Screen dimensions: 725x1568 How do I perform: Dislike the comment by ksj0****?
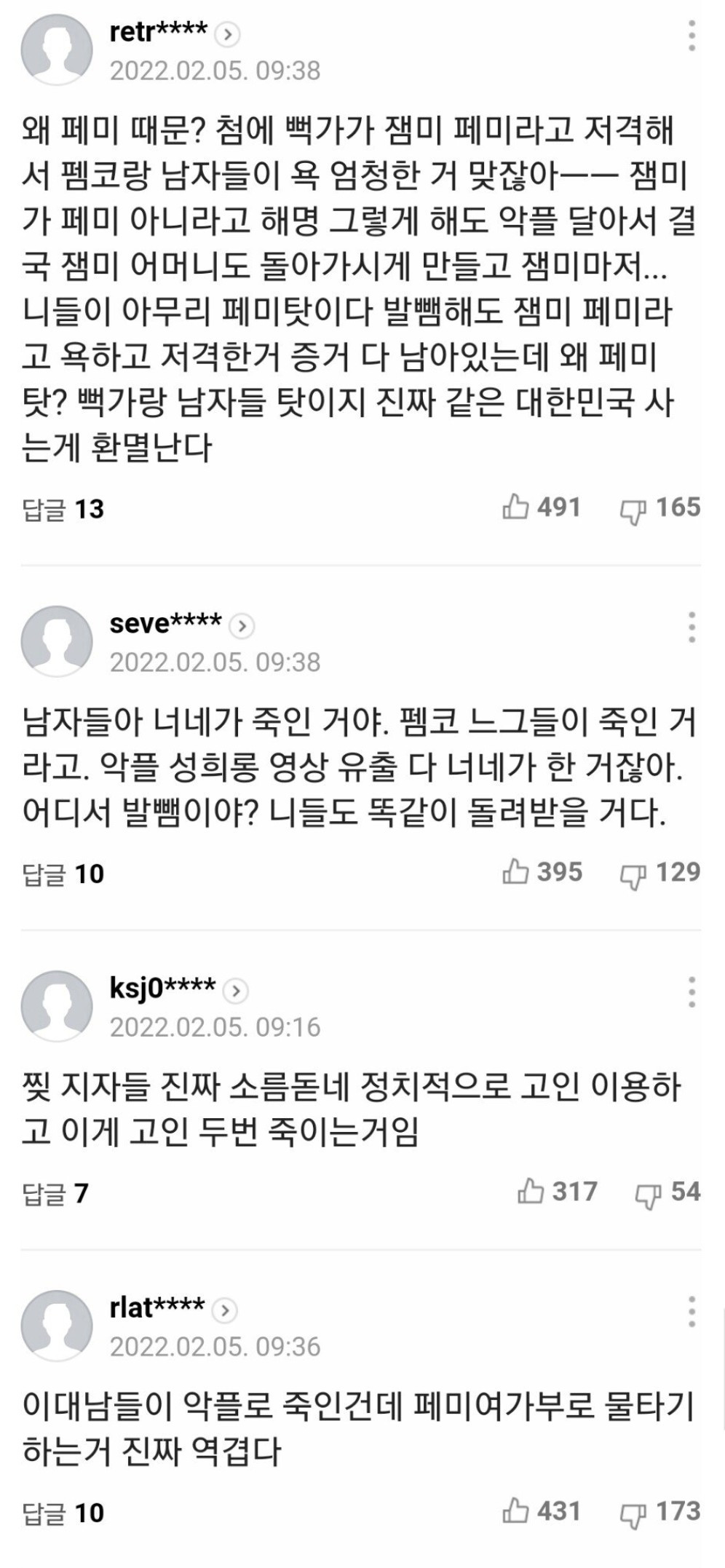667,1192
